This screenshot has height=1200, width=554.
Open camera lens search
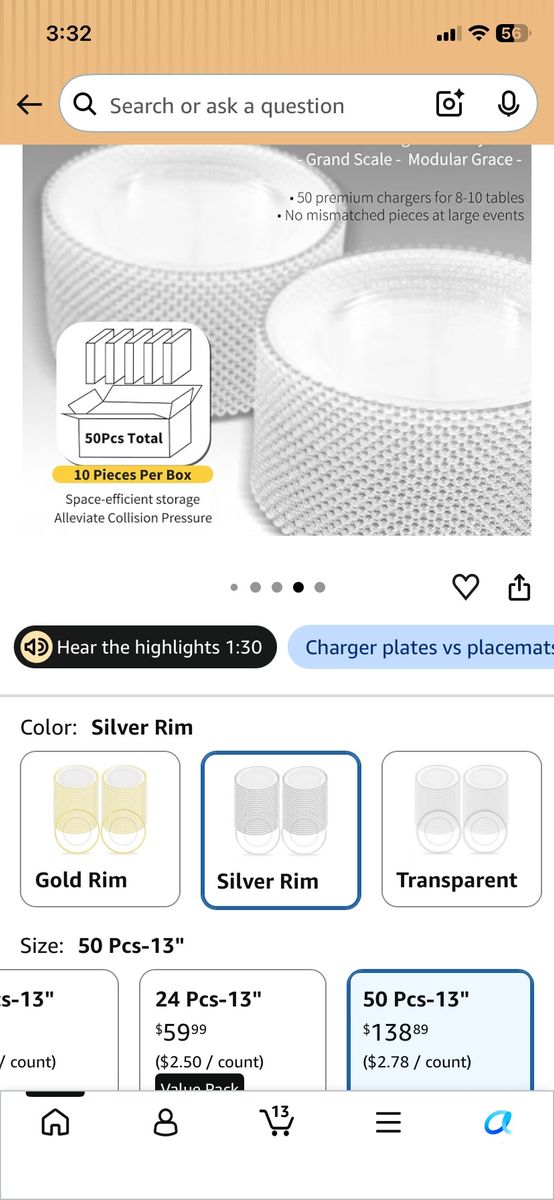click(450, 105)
